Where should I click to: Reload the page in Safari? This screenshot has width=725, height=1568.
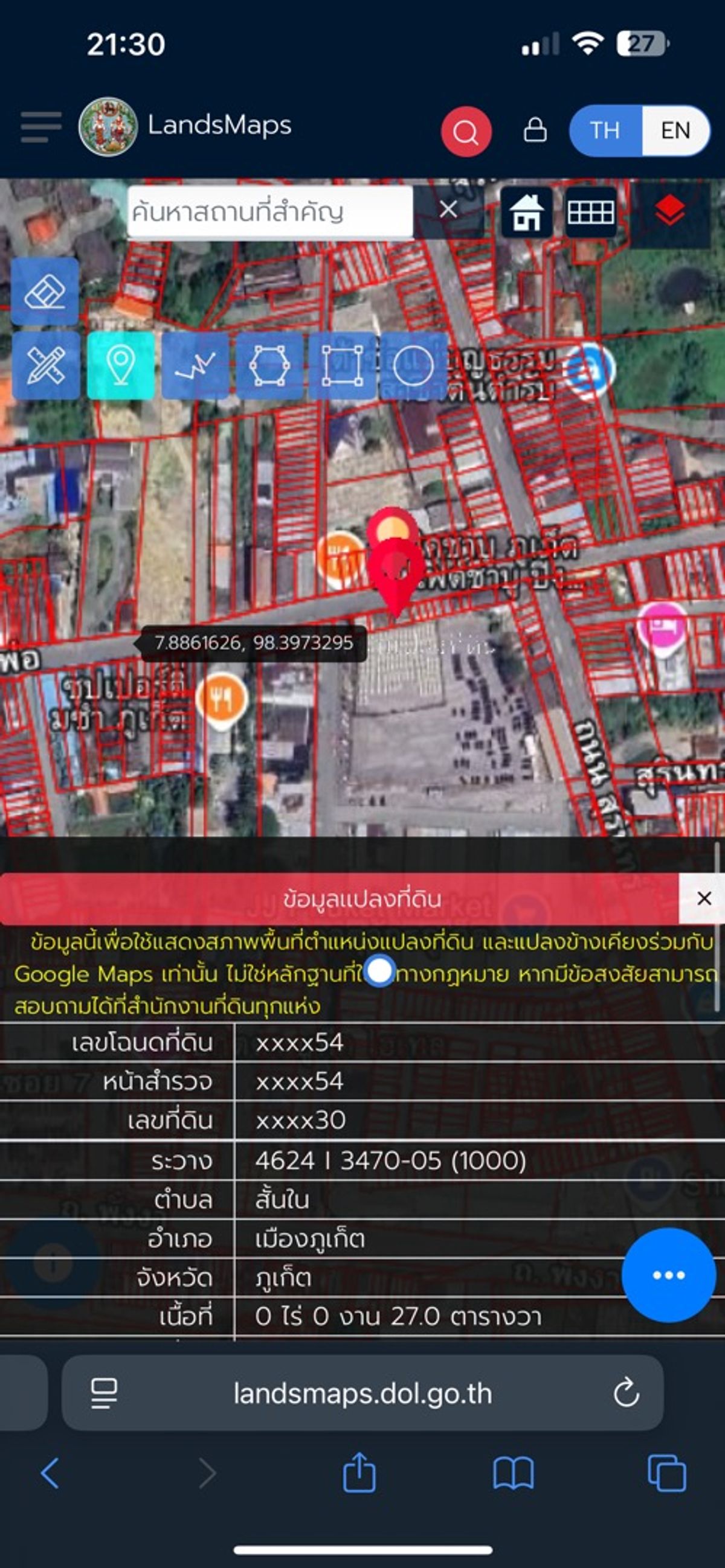(627, 1393)
